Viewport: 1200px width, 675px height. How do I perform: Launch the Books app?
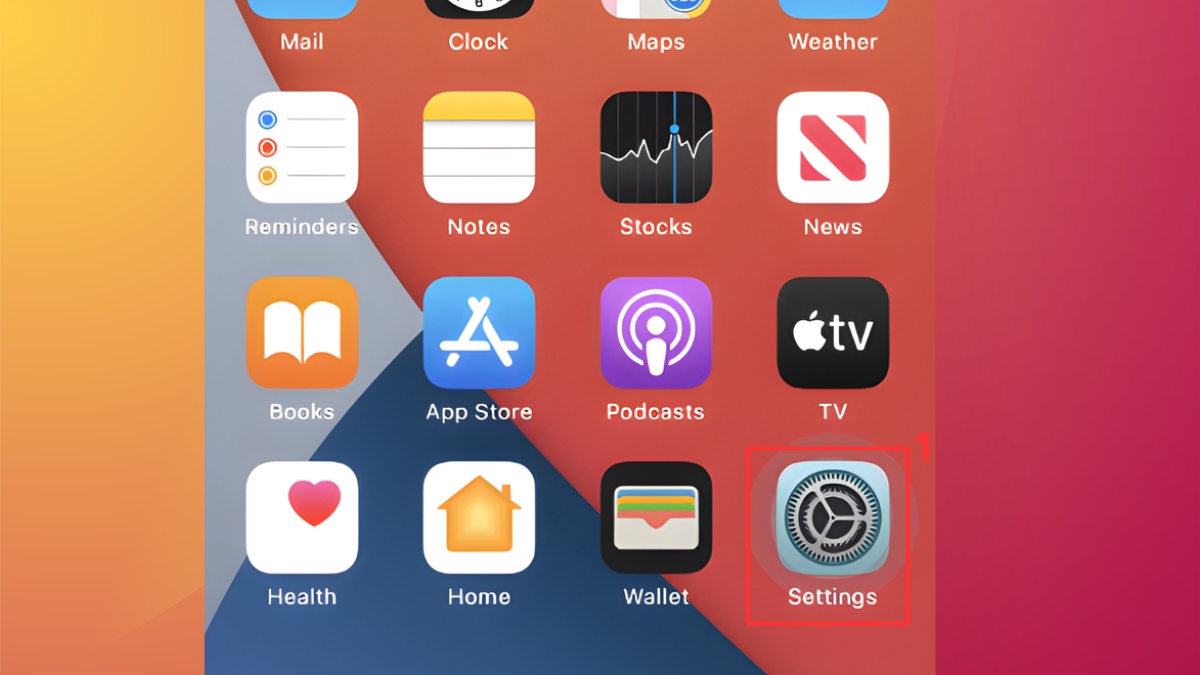coord(302,333)
